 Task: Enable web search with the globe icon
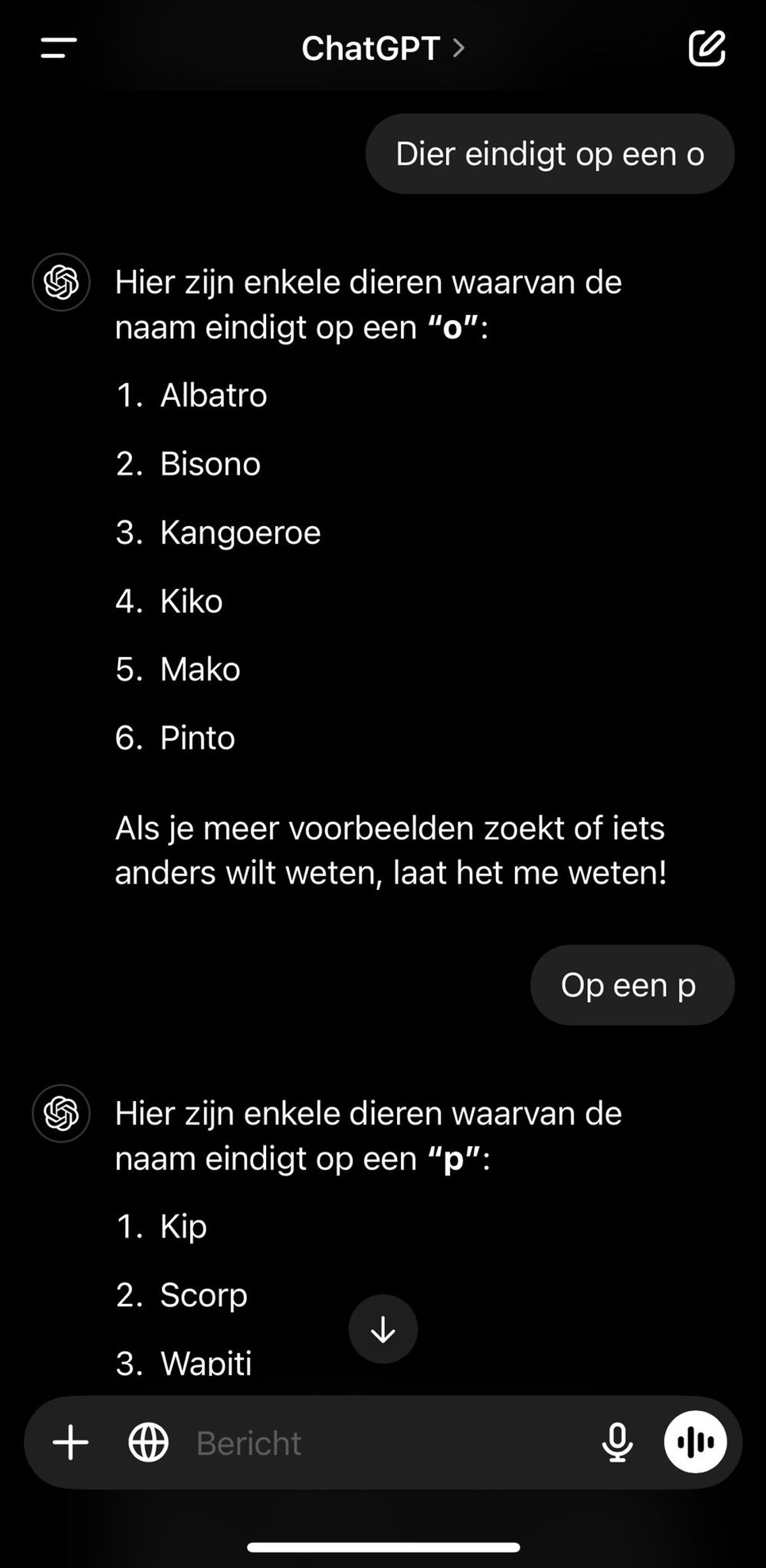149,1442
